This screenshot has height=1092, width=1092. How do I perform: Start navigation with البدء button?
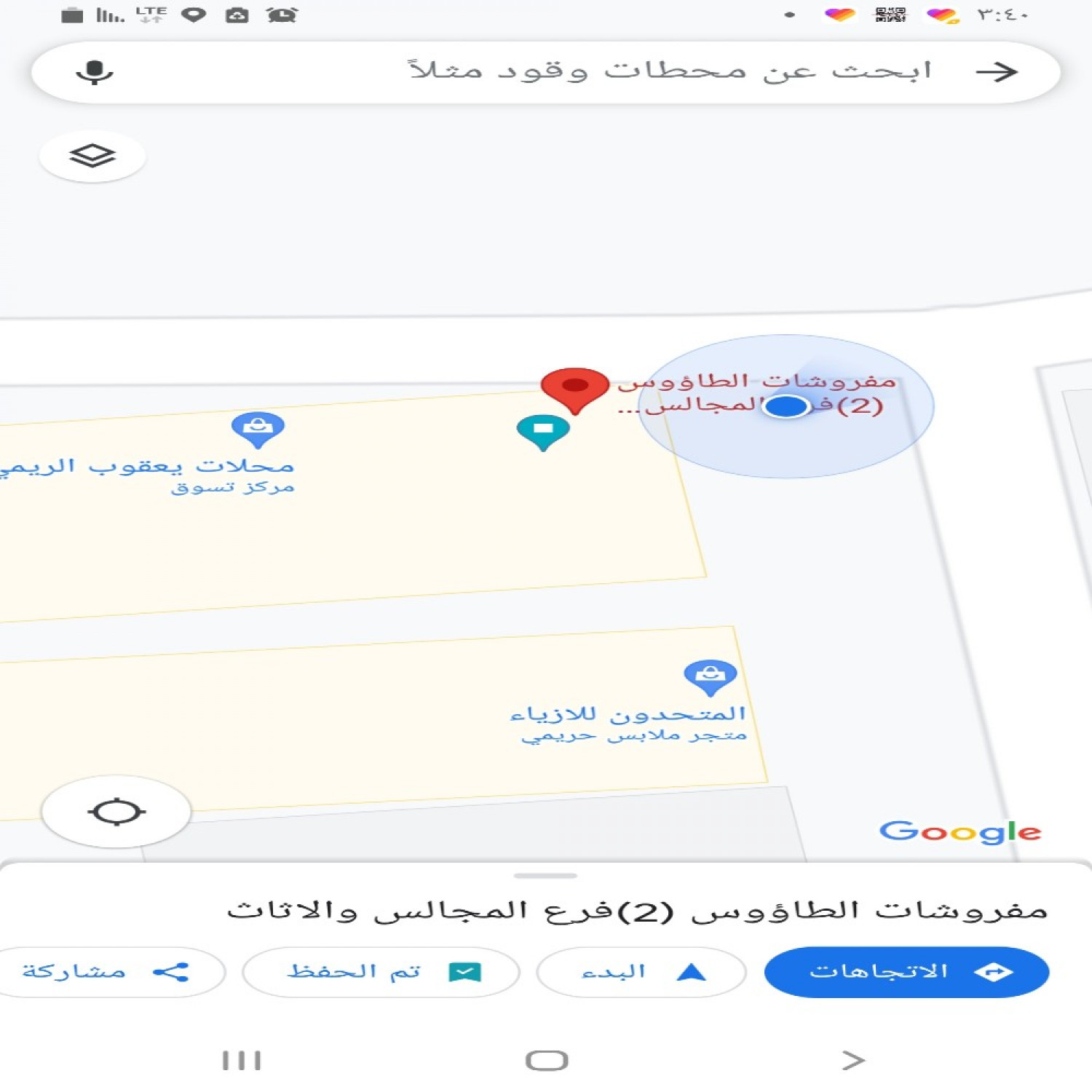[641, 972]
